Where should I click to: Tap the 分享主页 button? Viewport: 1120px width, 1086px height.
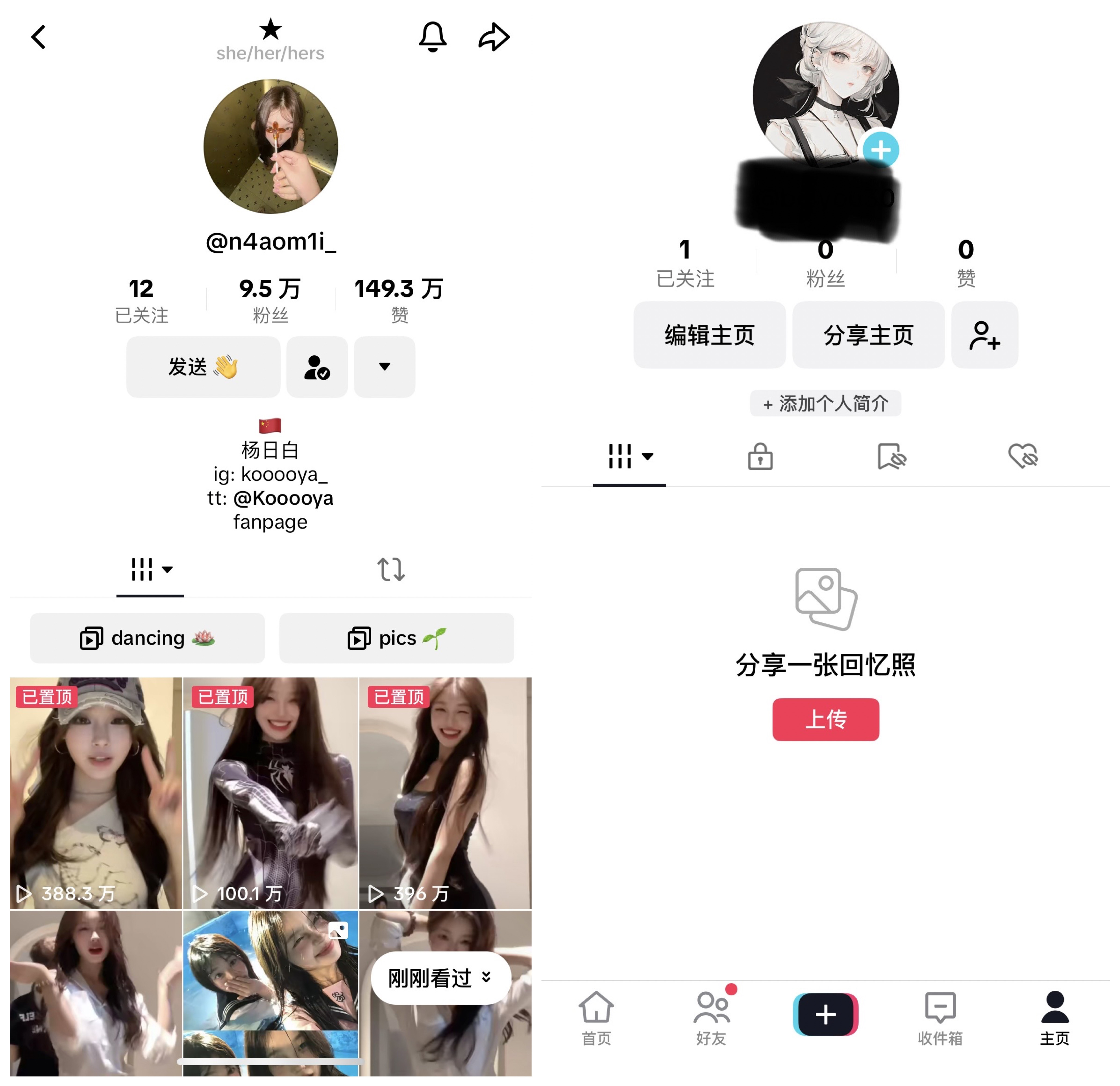(x=868, y=335)
